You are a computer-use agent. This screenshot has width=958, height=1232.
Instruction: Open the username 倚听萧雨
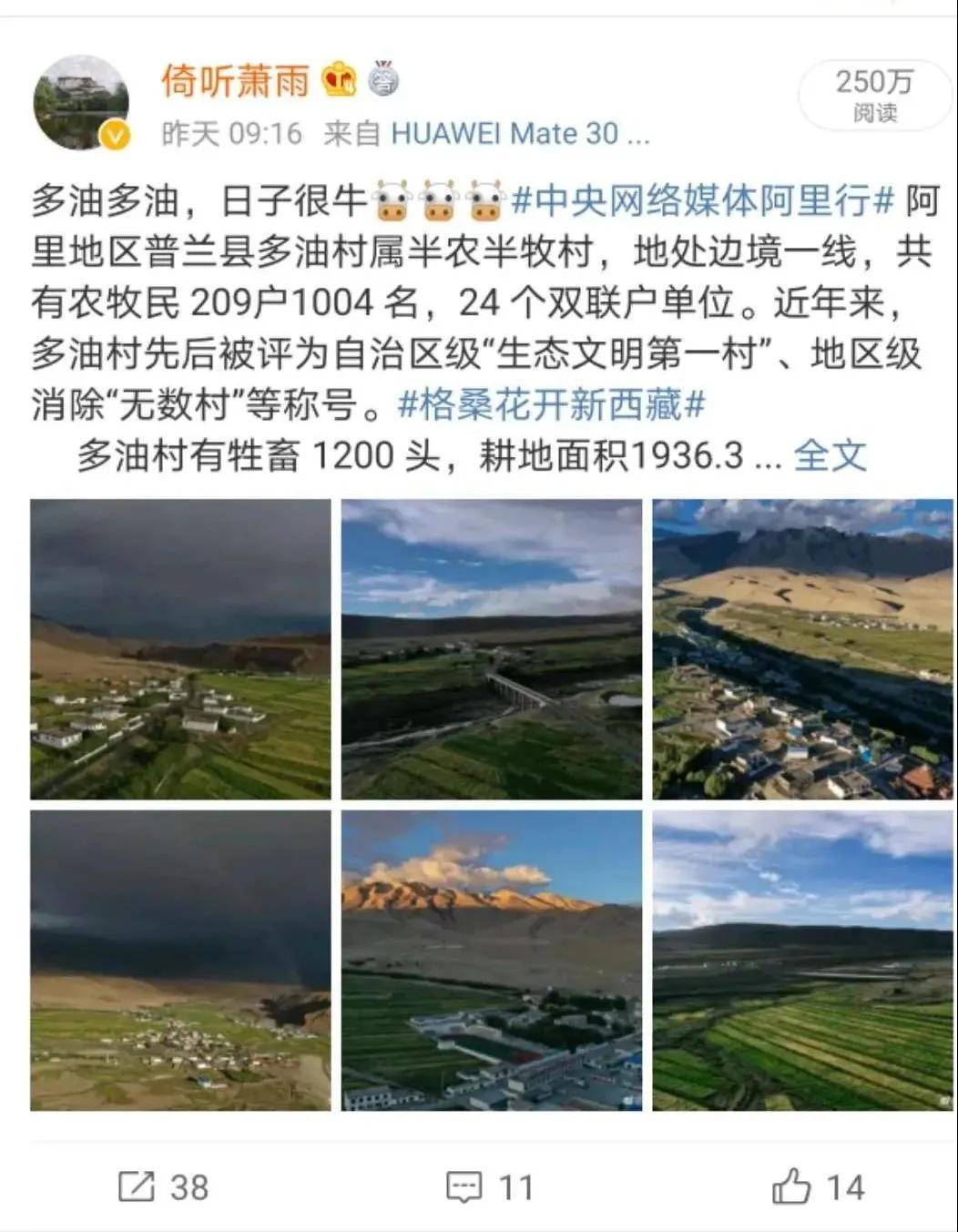pos(235,82)
